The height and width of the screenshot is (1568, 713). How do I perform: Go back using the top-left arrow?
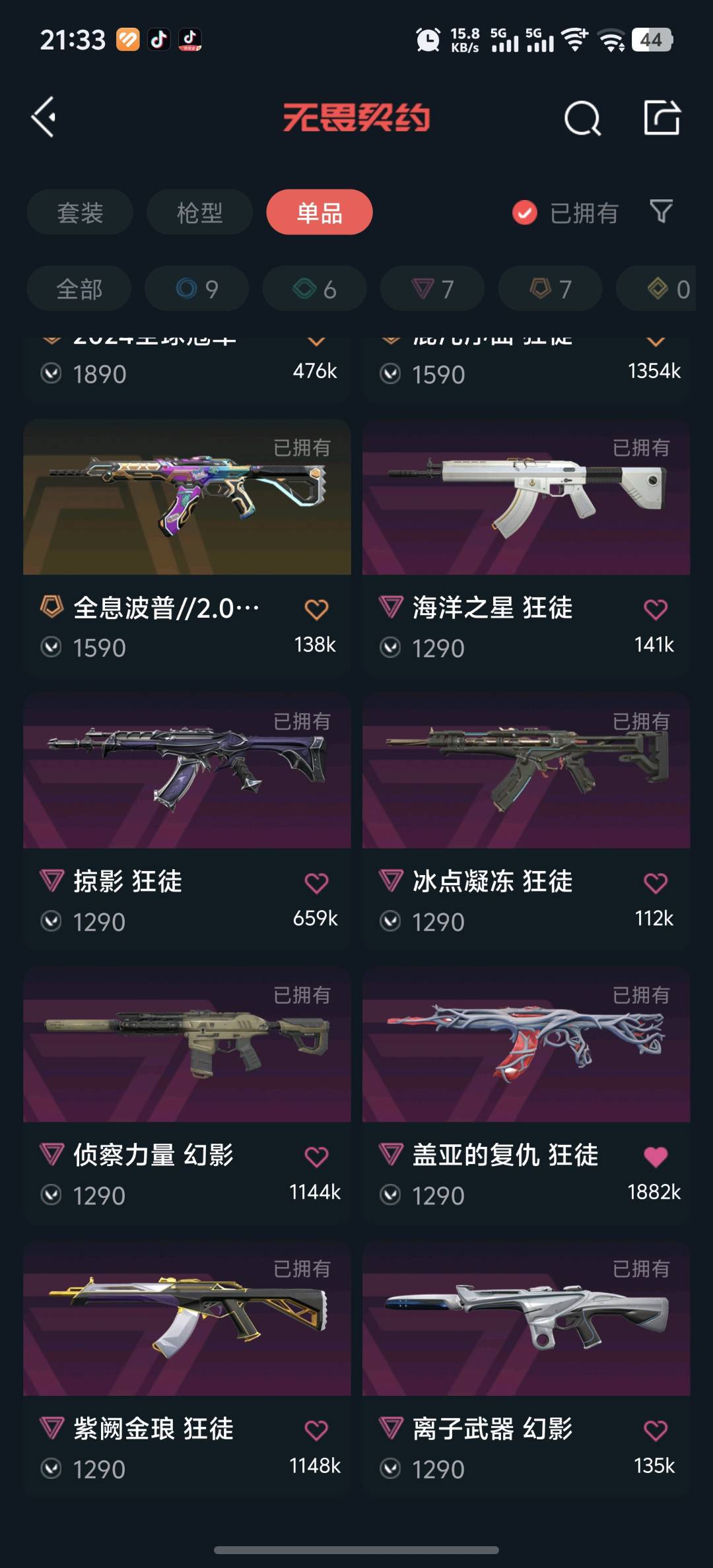coord(44,117)
